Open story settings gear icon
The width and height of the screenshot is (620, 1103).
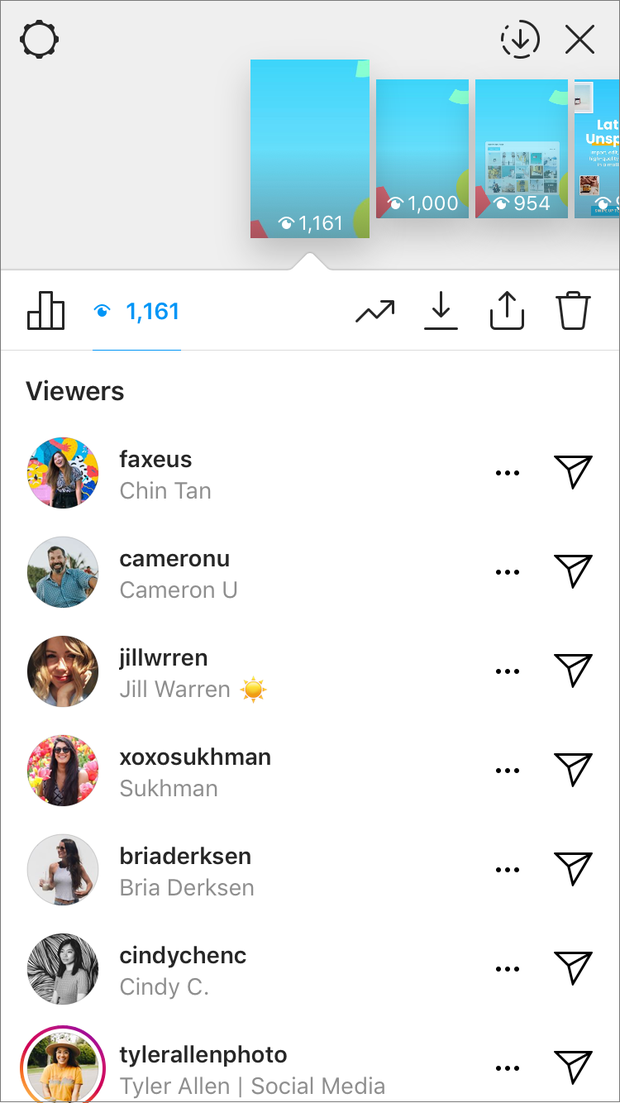point(40,41)
